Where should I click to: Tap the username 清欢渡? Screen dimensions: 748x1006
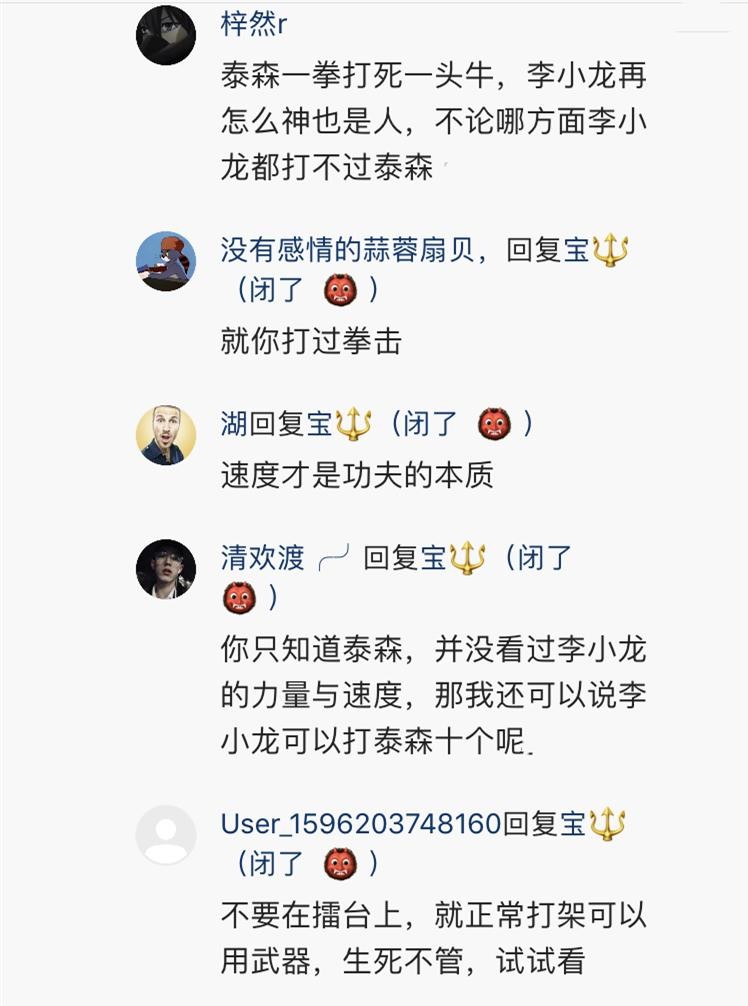(x=263, y=558)
